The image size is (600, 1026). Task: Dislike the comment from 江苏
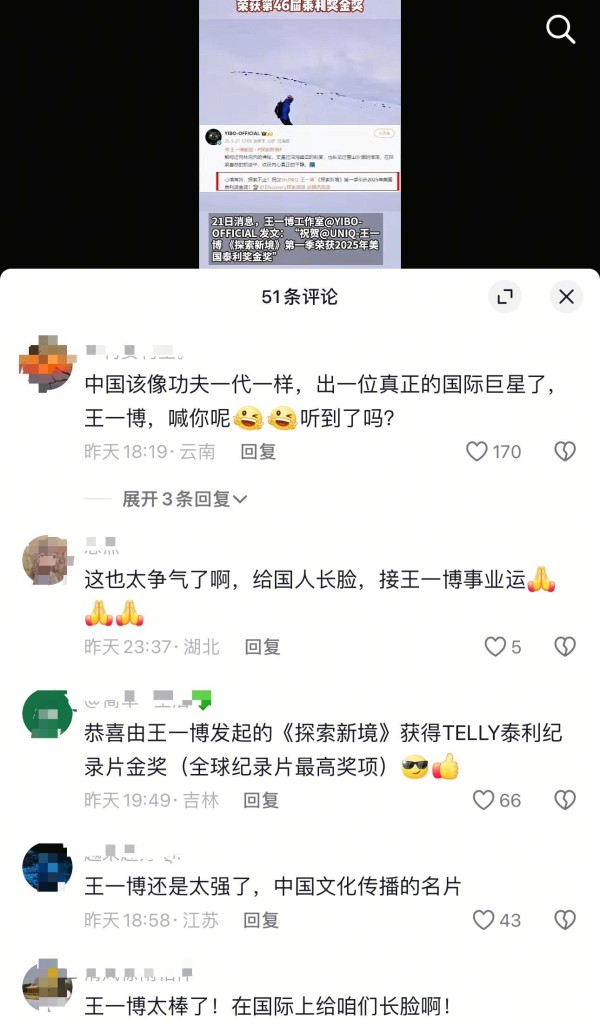point(565,920)
